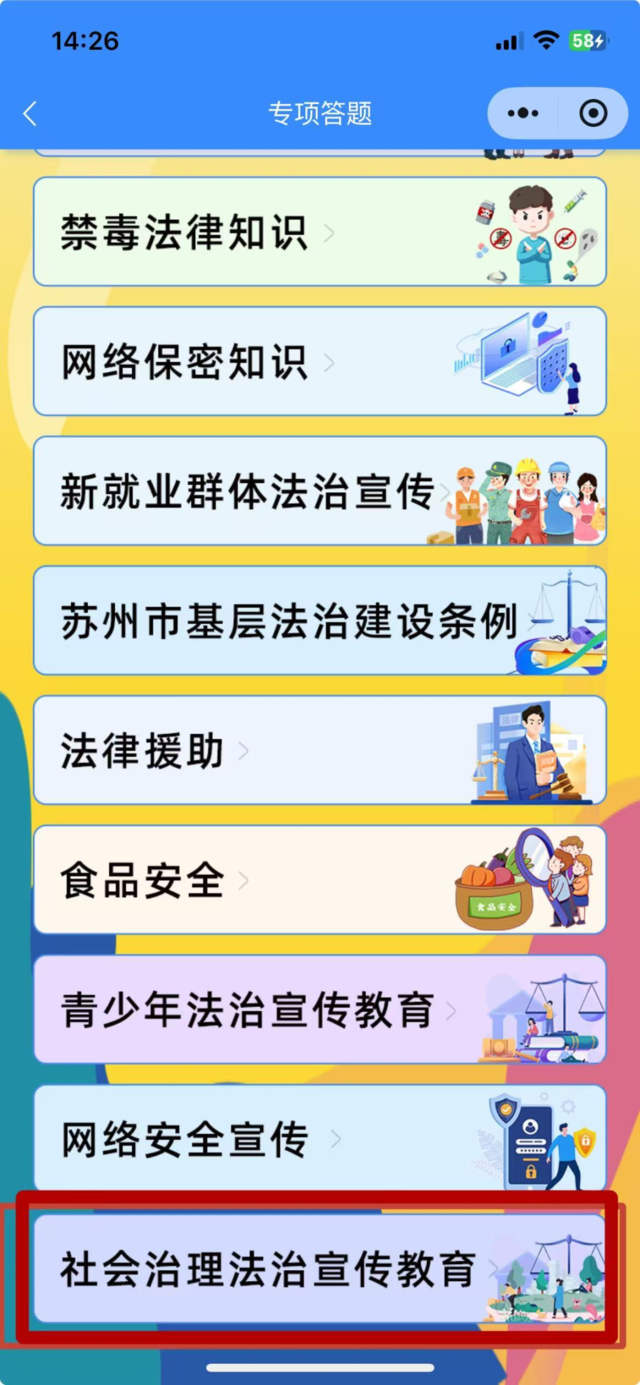Tap the 社会治理法治宣传教育 card

tap(319, 1268)
